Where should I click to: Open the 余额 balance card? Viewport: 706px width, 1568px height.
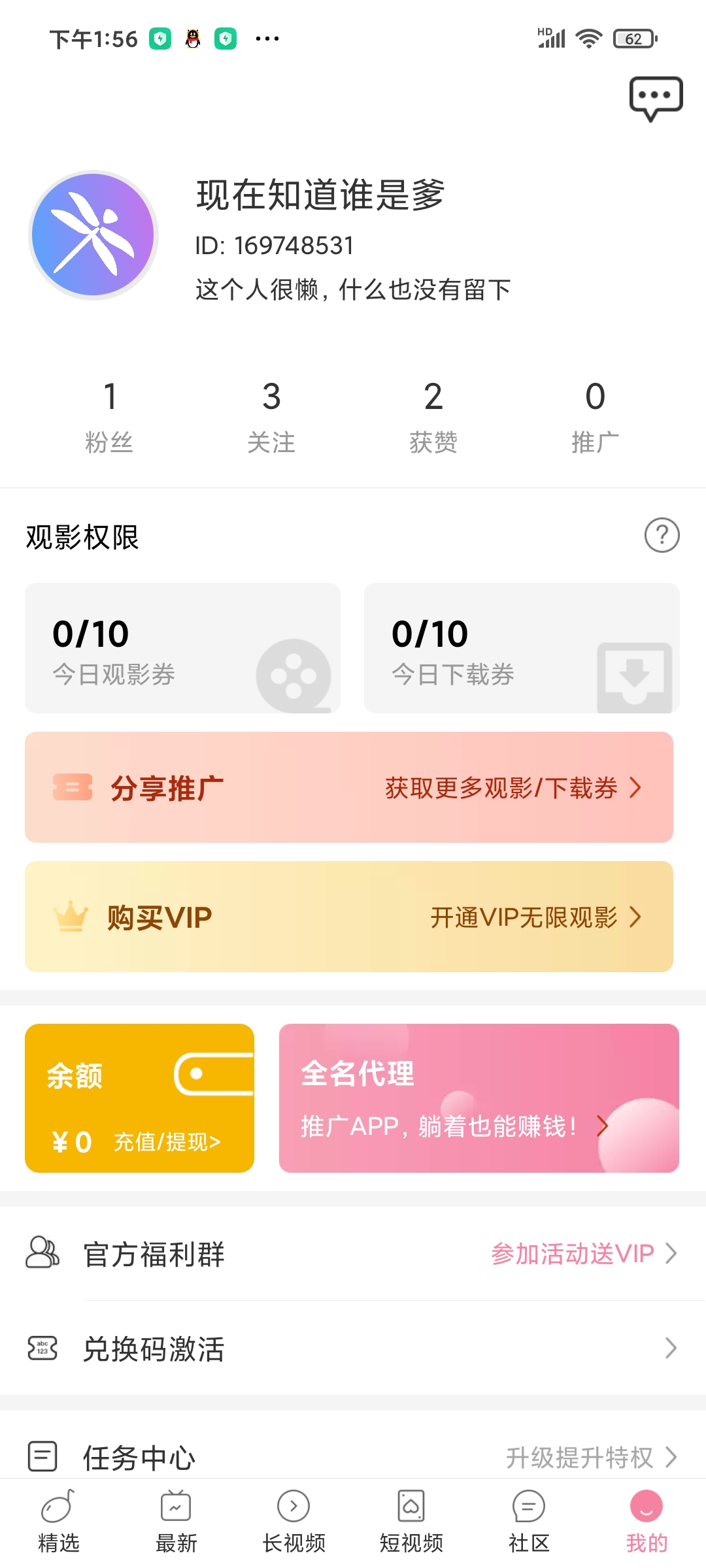(139, 1098)
